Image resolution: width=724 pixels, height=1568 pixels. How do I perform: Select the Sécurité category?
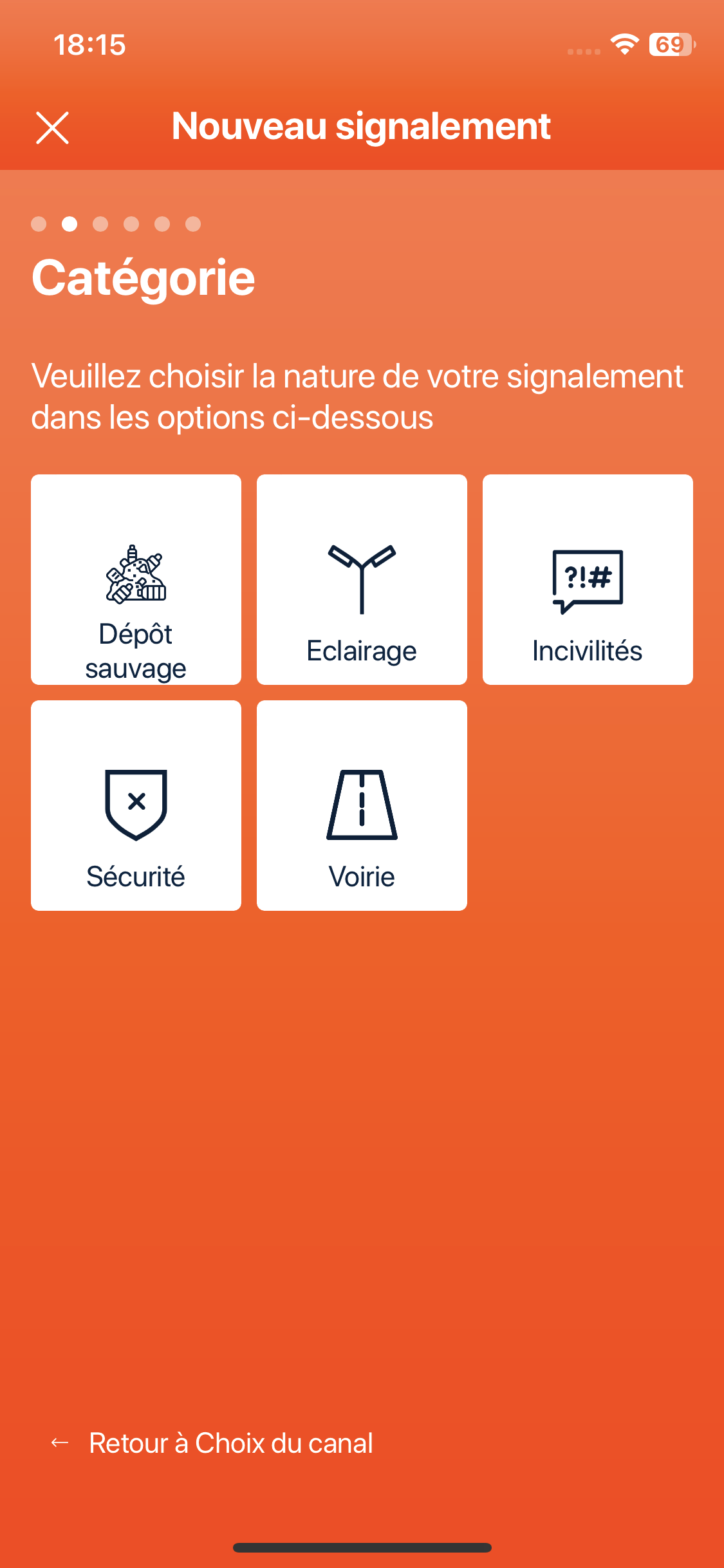click(x=136, y=805)
